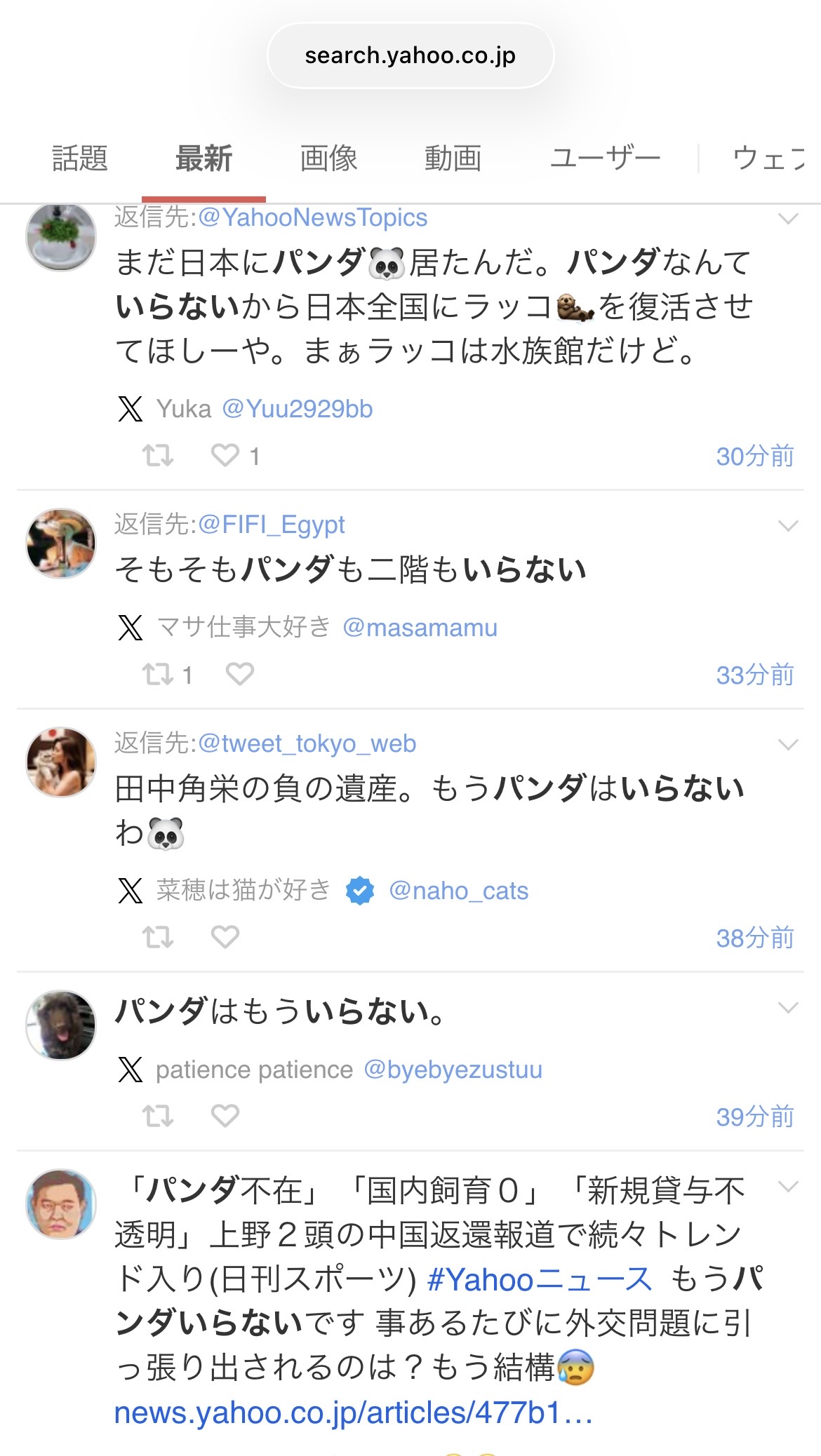Open the @Yuu2929bb profile link
The height and width of the screenshot is (1456, 821).
(x=298, y=409)
